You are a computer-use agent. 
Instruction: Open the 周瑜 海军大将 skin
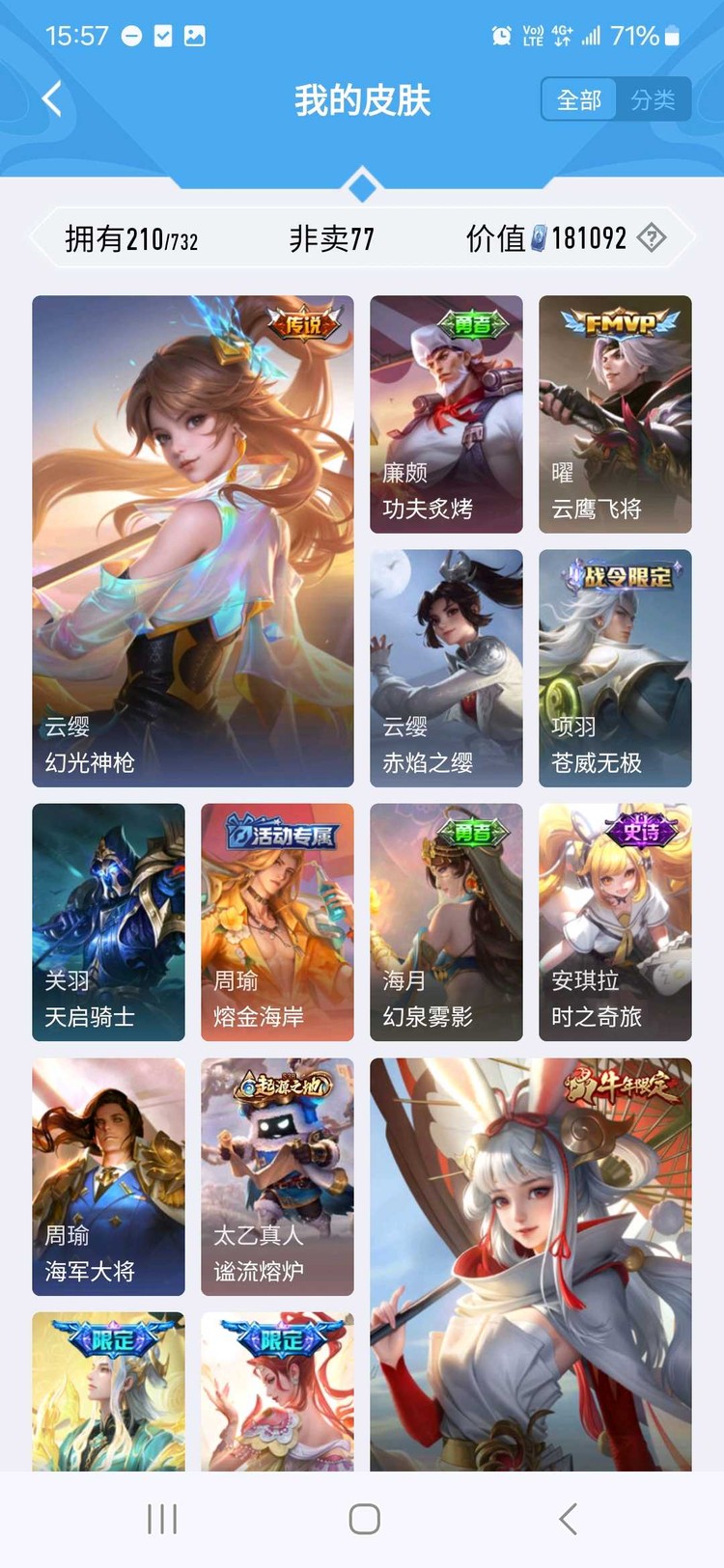click(108, 1175)
